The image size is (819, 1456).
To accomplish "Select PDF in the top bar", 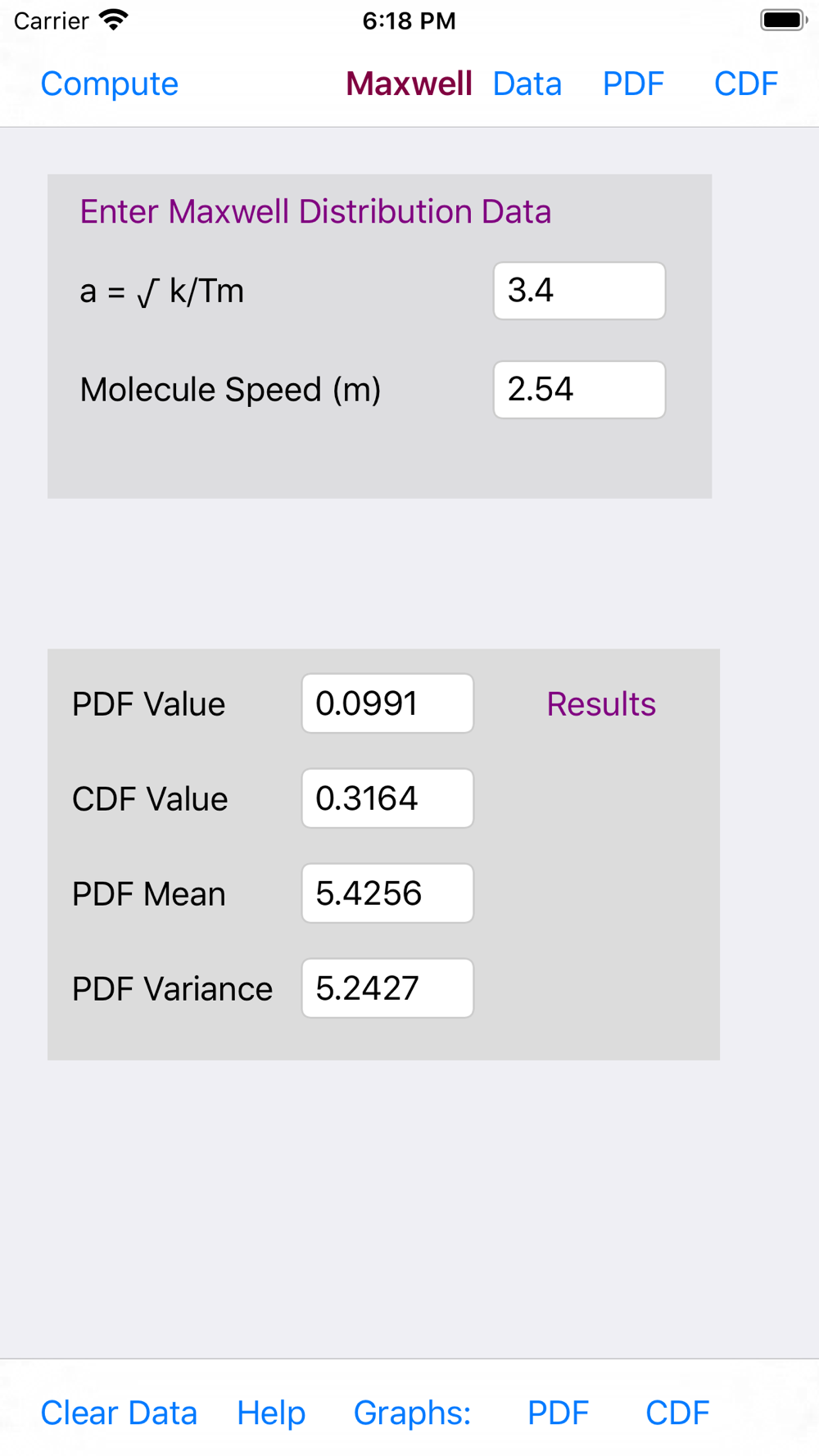I will (x=633, y=84).
